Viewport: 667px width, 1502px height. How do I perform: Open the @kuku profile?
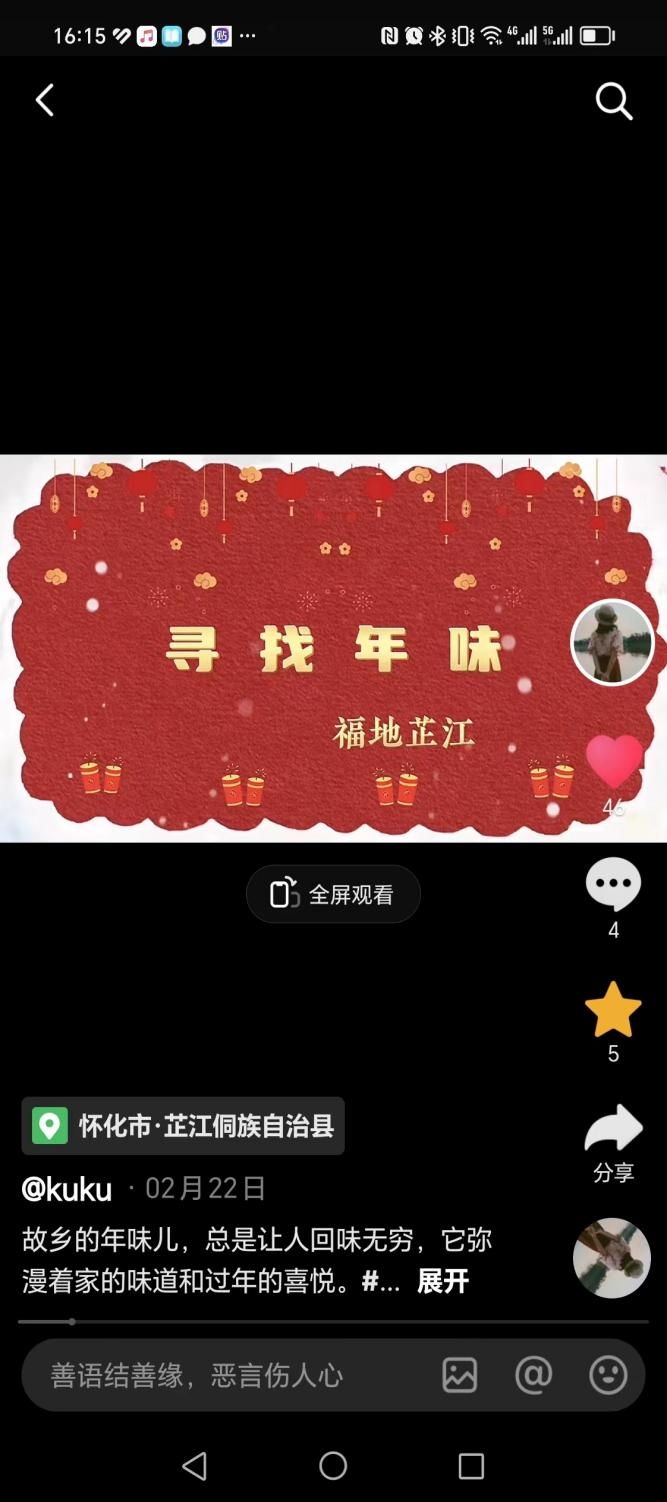point(67,1189)
